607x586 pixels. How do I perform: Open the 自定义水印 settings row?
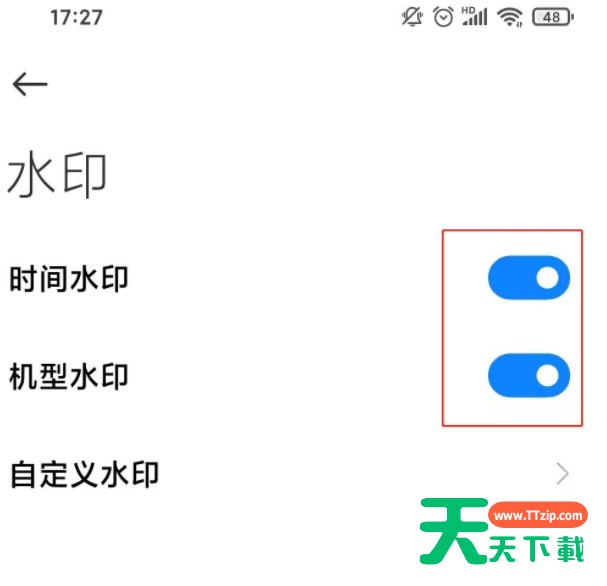click(290, 473)
